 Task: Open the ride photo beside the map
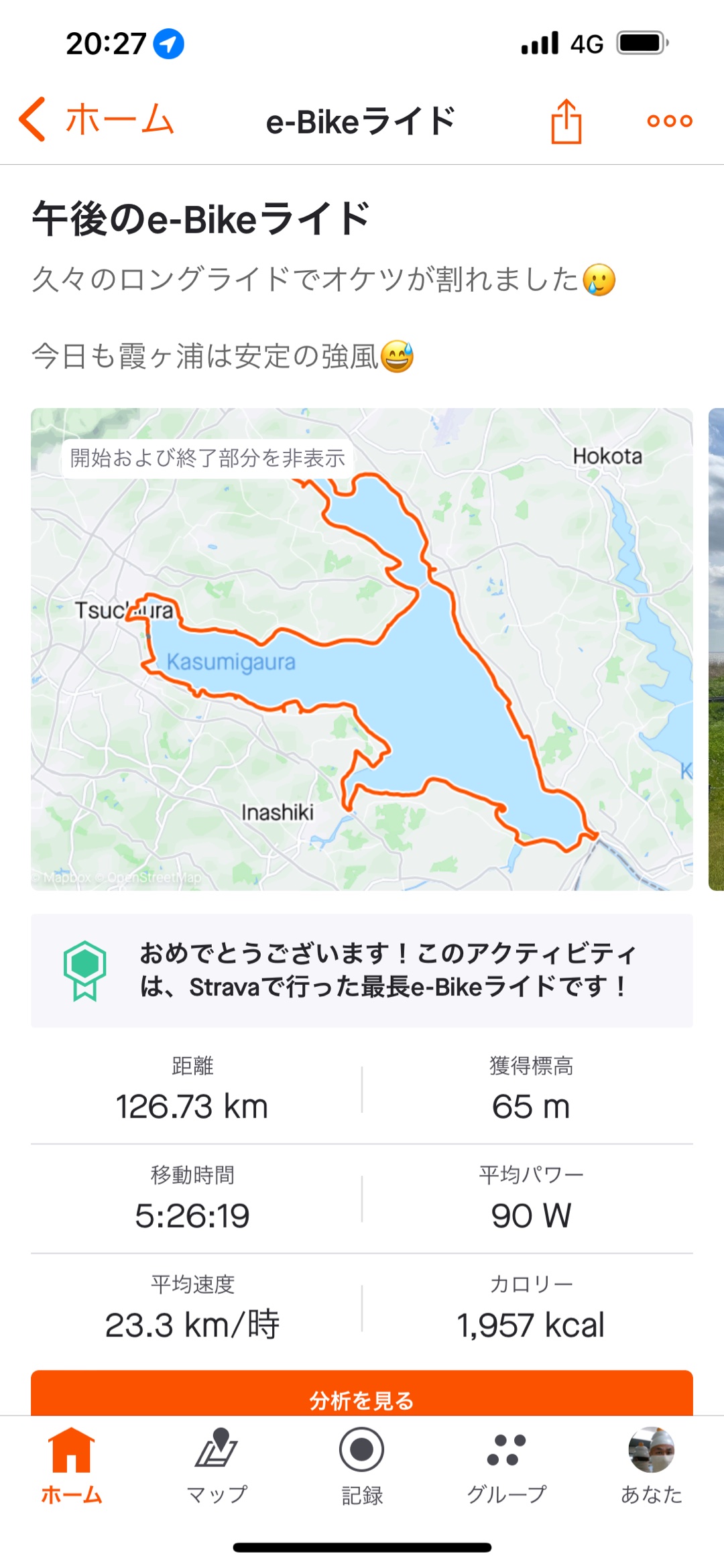[715, 649]
